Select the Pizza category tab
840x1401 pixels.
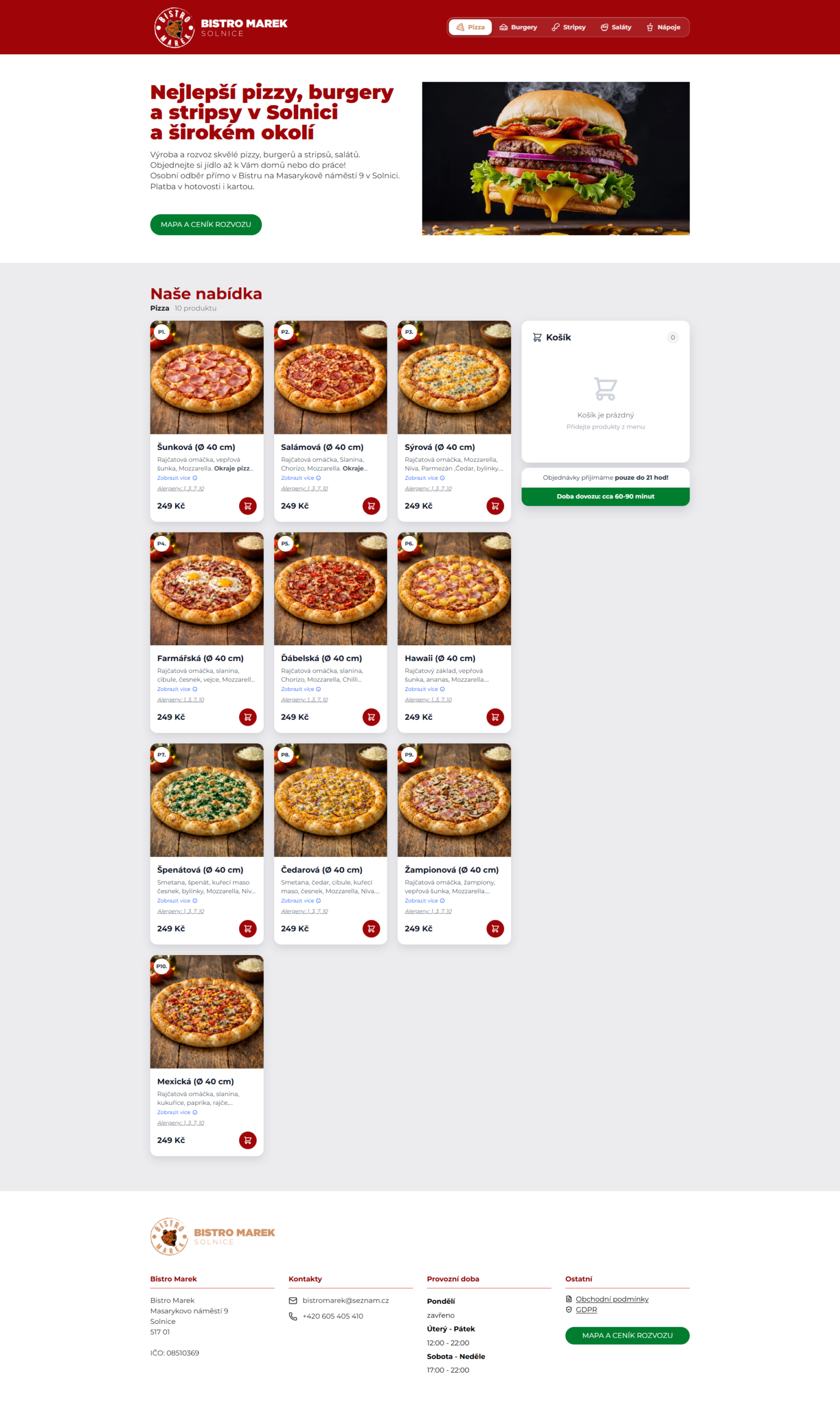(x=471, y=27)
